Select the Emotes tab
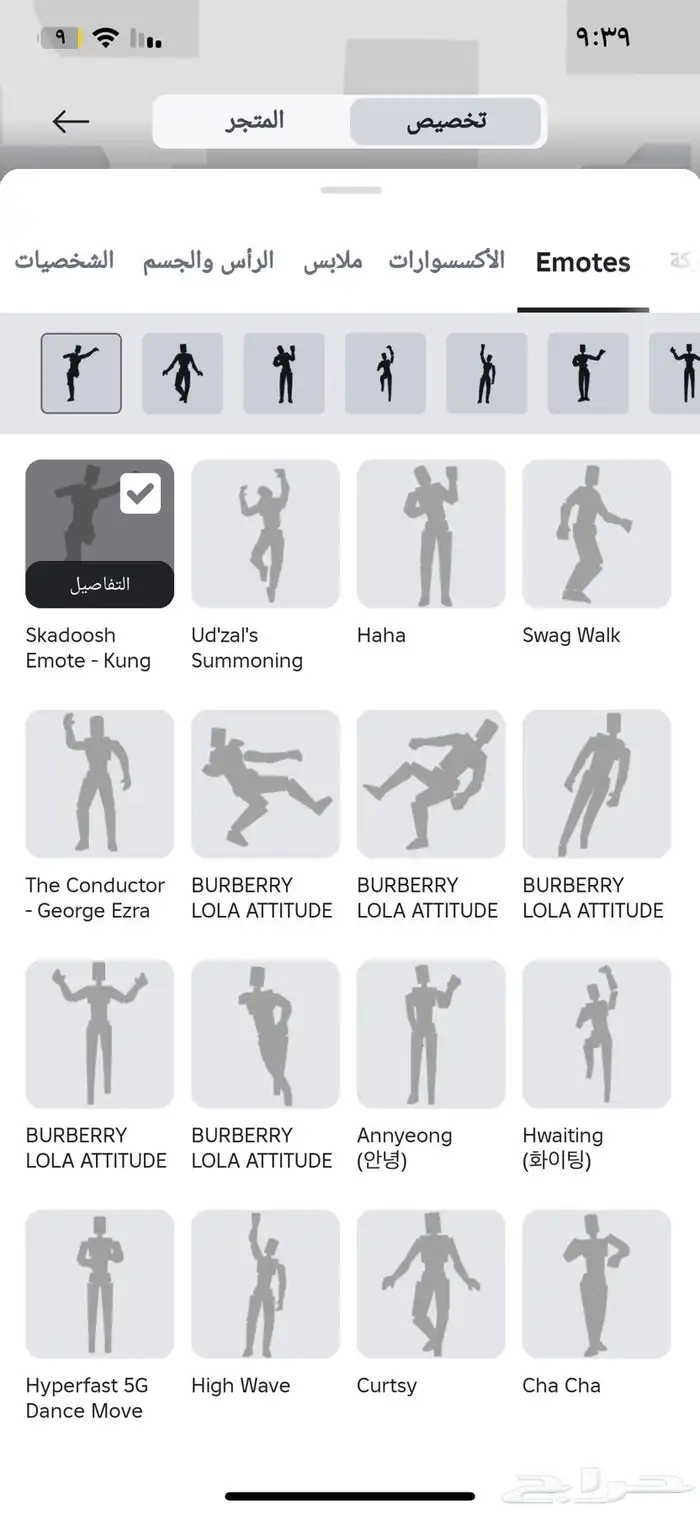The width and height of the screenshot is (700, 1514). coord(583,263)
